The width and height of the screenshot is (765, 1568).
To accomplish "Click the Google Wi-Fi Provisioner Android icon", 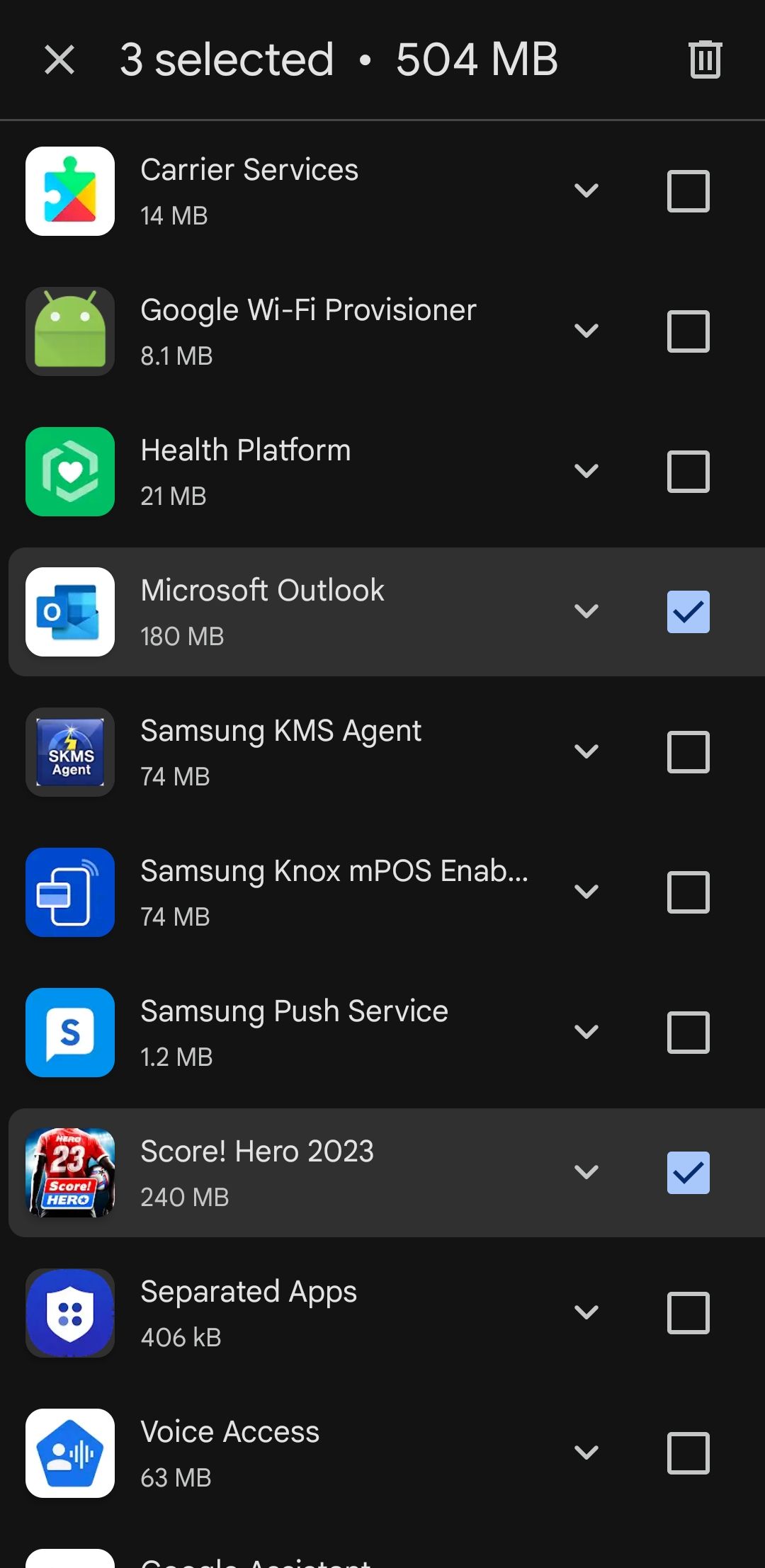I will point(69,330).
